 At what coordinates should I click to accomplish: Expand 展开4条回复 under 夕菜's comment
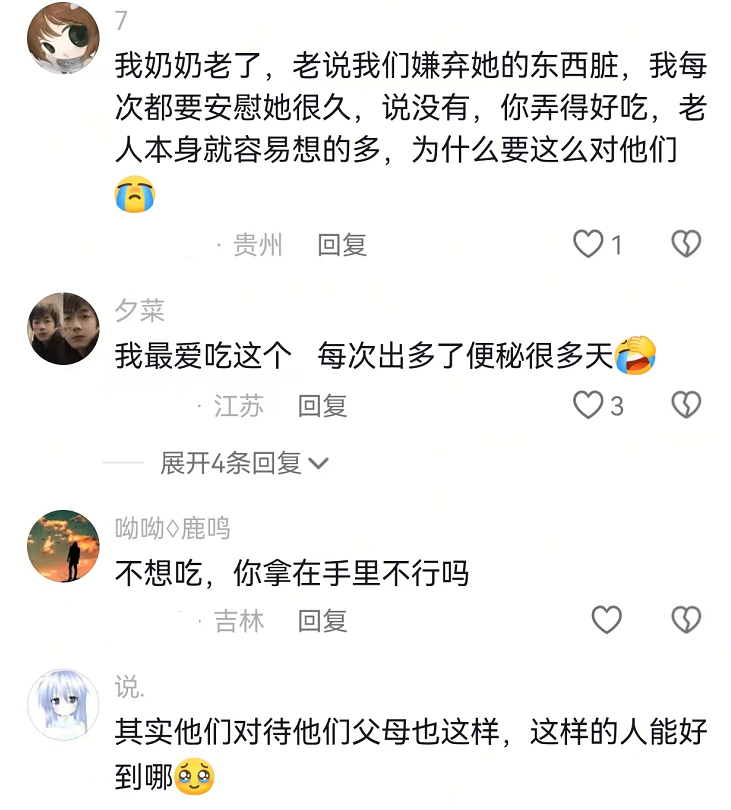(x=244, y=463)
